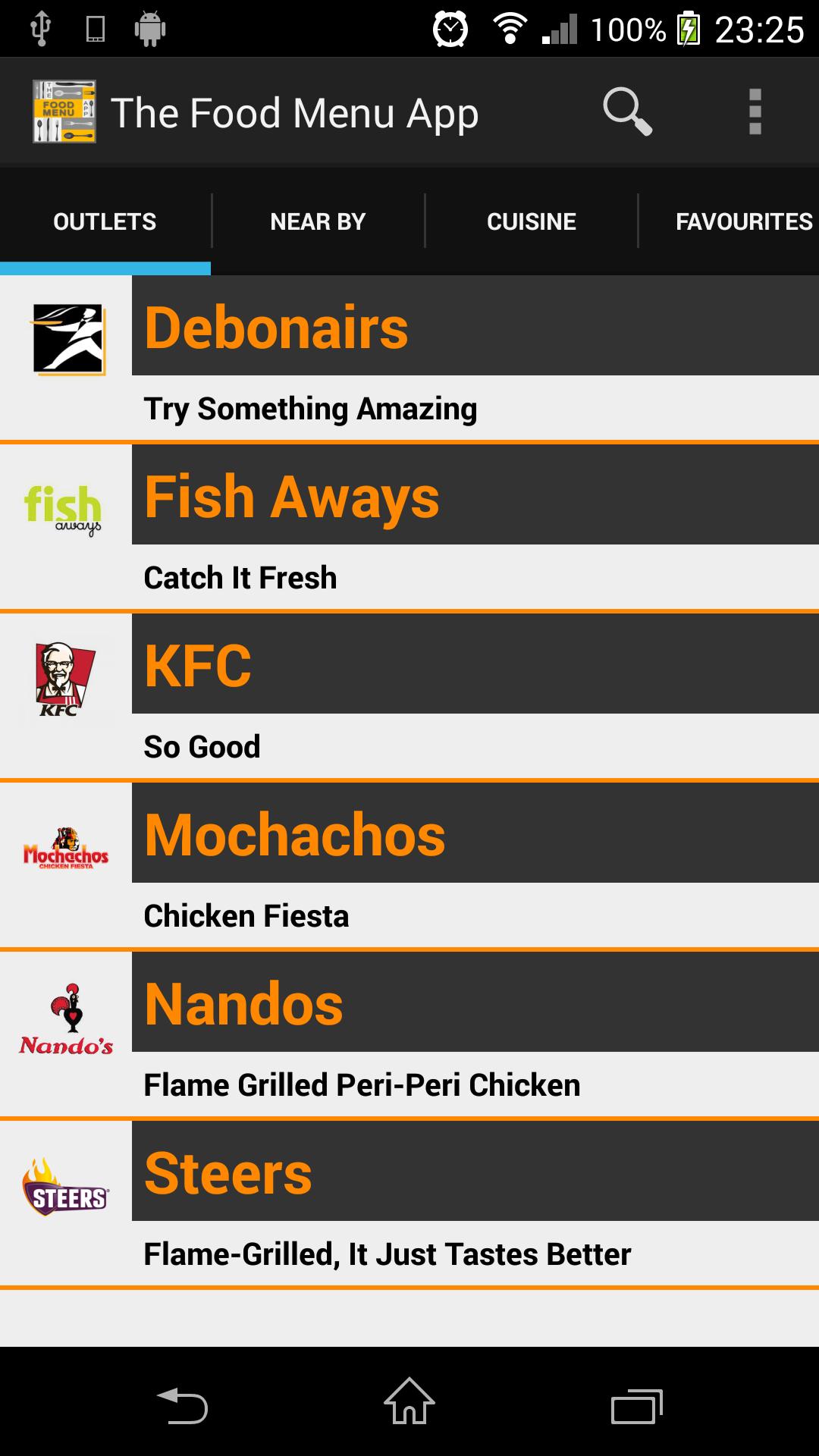The width and height of the screenshot is (819, 1456).
Task: Switch to the NEAR BY tab
Action: click(x=318, y=221)
